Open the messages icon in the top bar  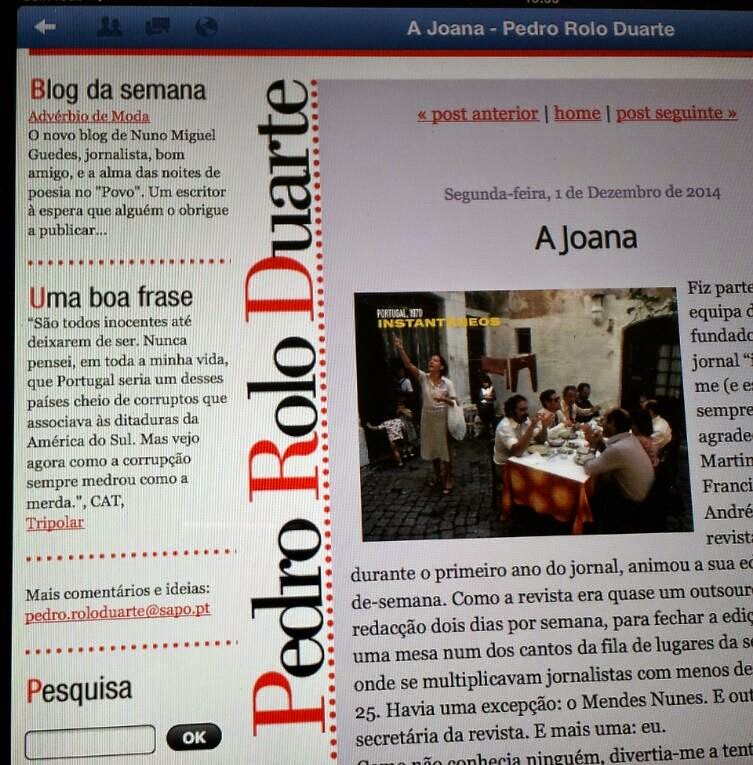[157, 27]
